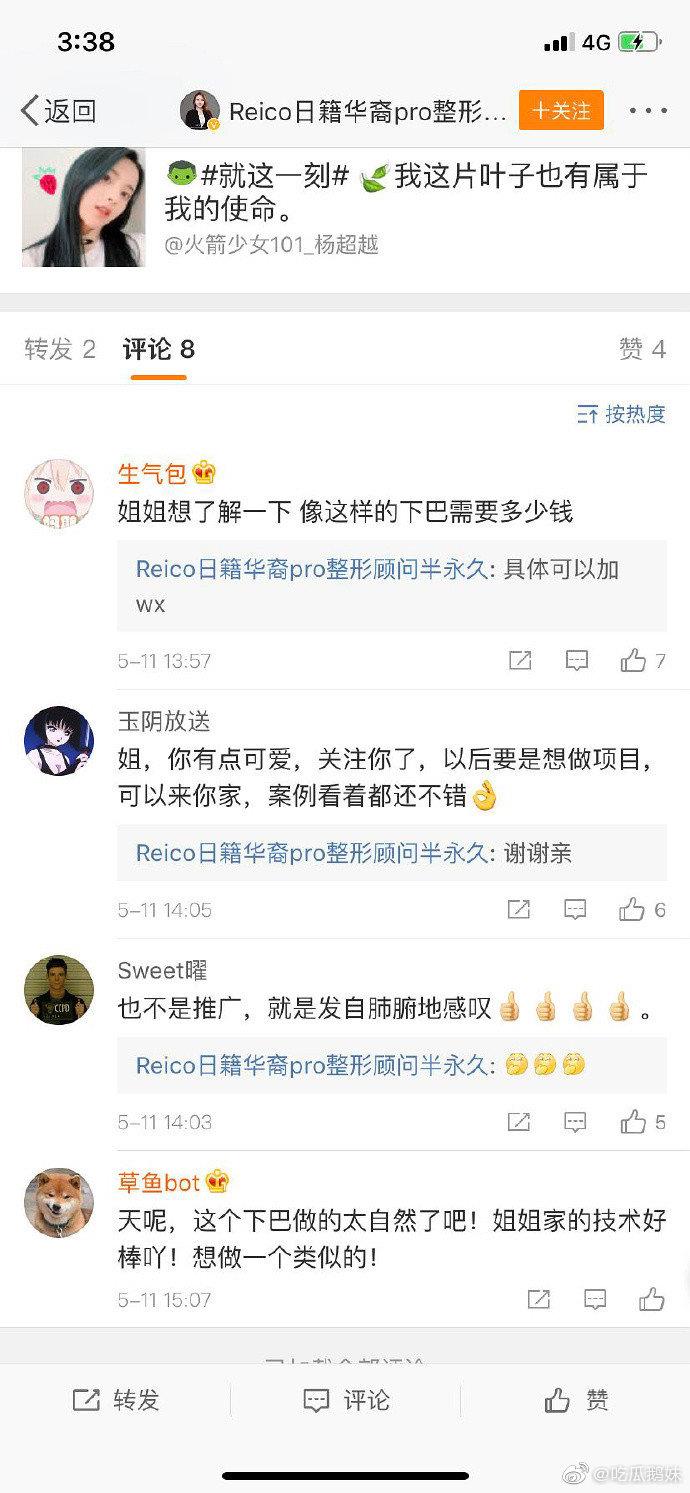690x1493 pixels.
Task: Tap 评论 in the bottom bar
Action: [346, 1400]
